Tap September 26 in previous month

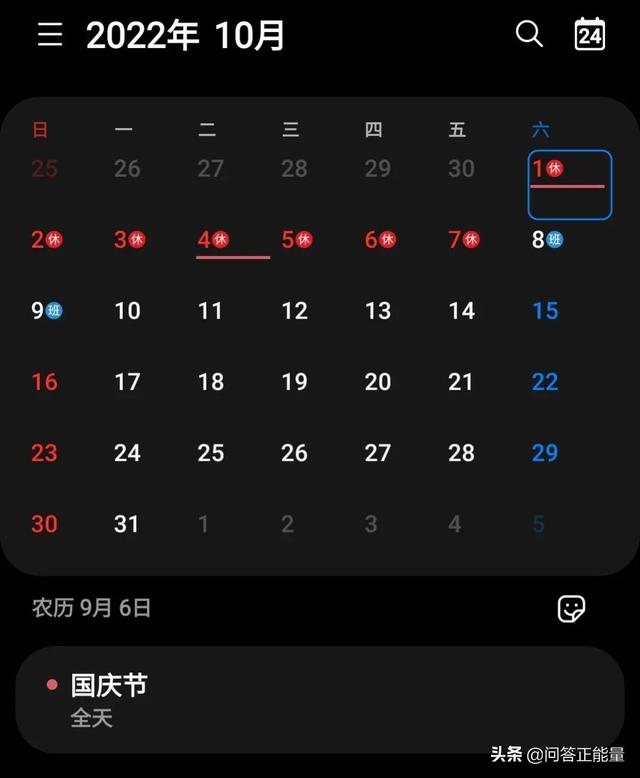127,169
